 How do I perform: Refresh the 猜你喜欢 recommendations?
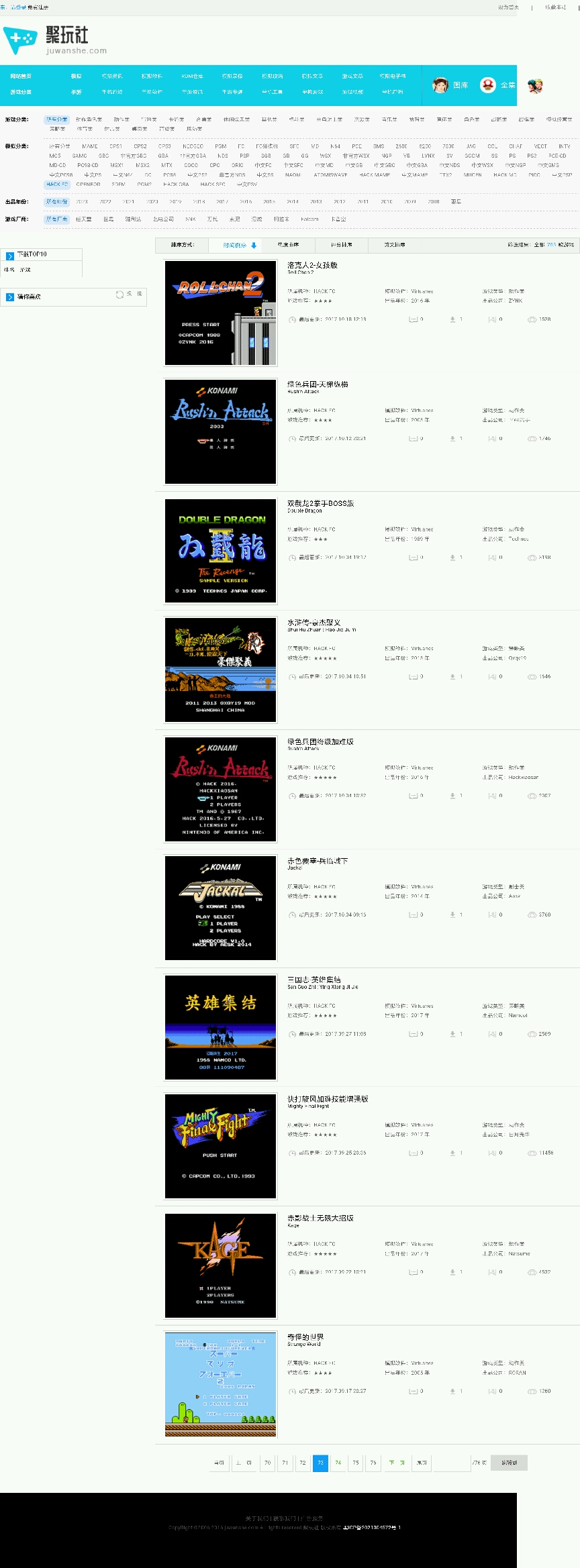[128, 295]
